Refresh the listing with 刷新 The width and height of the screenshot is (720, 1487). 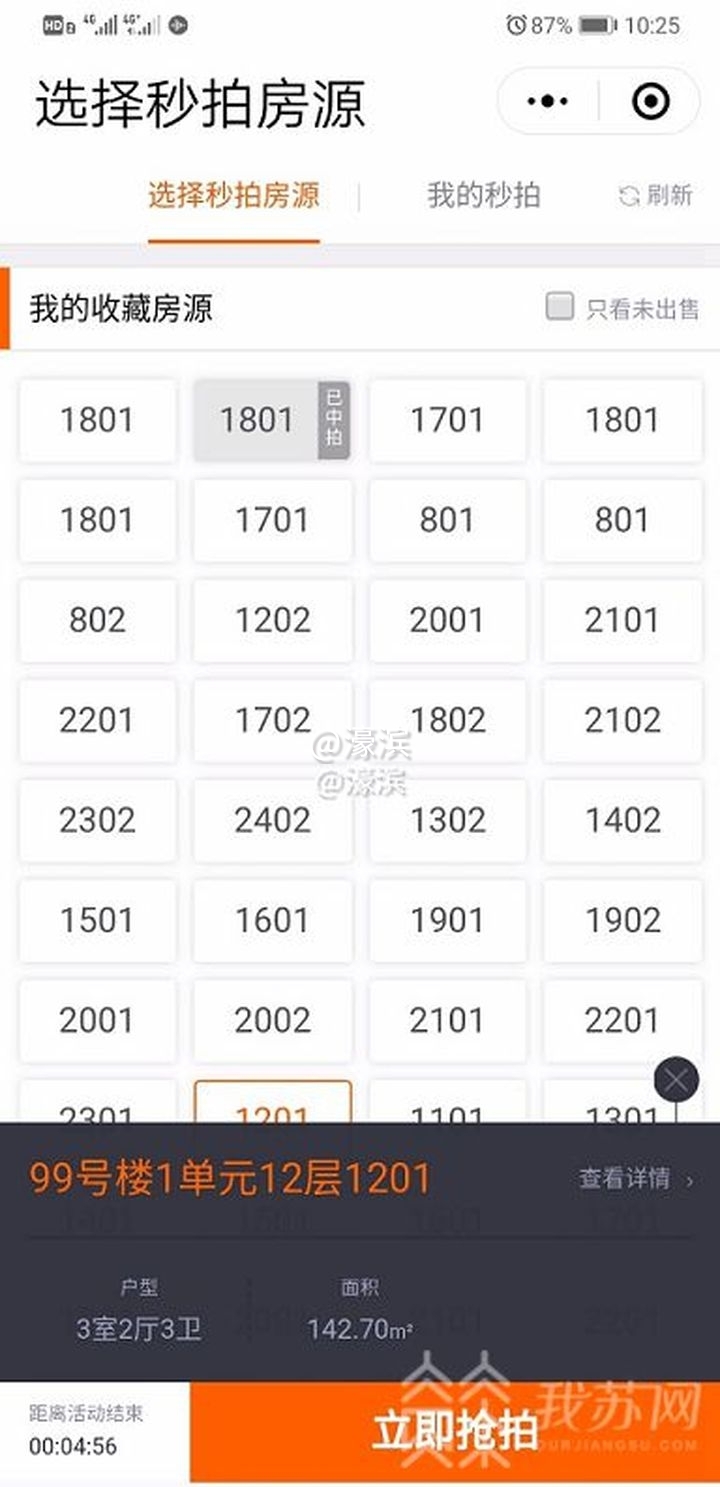pos(656,195)
